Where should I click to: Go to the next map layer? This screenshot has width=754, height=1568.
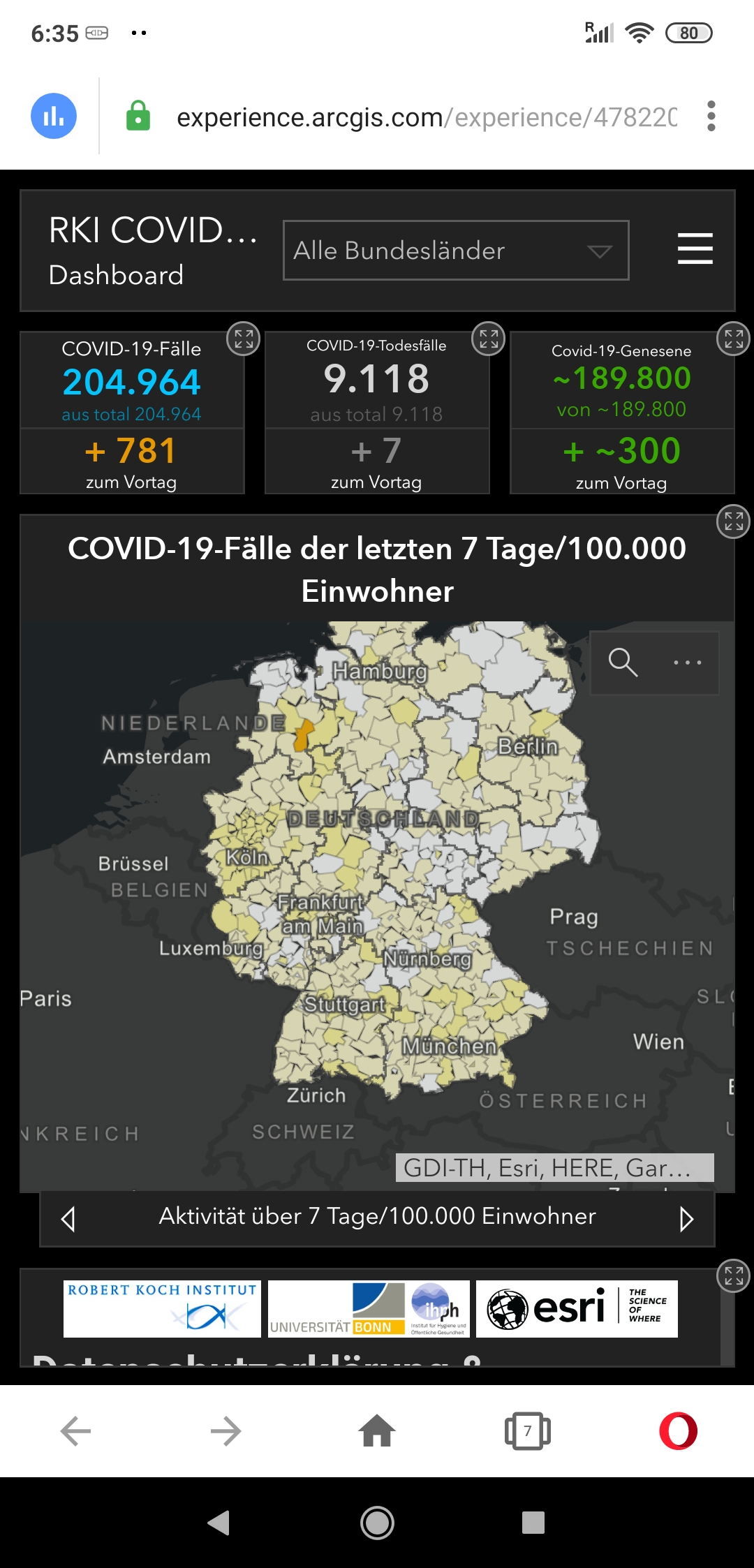coord(686,1219)
